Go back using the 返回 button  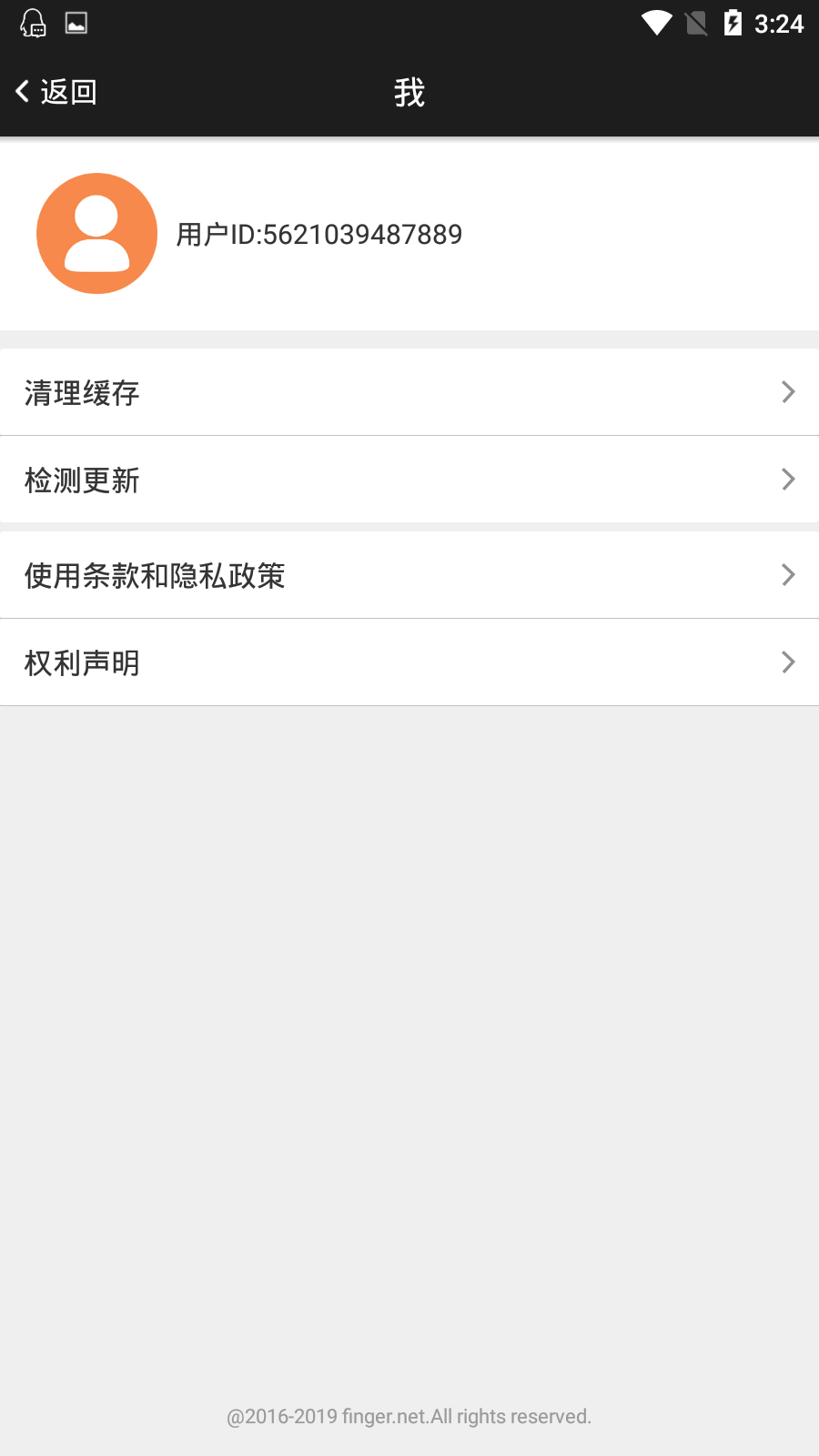coord(56,92)
